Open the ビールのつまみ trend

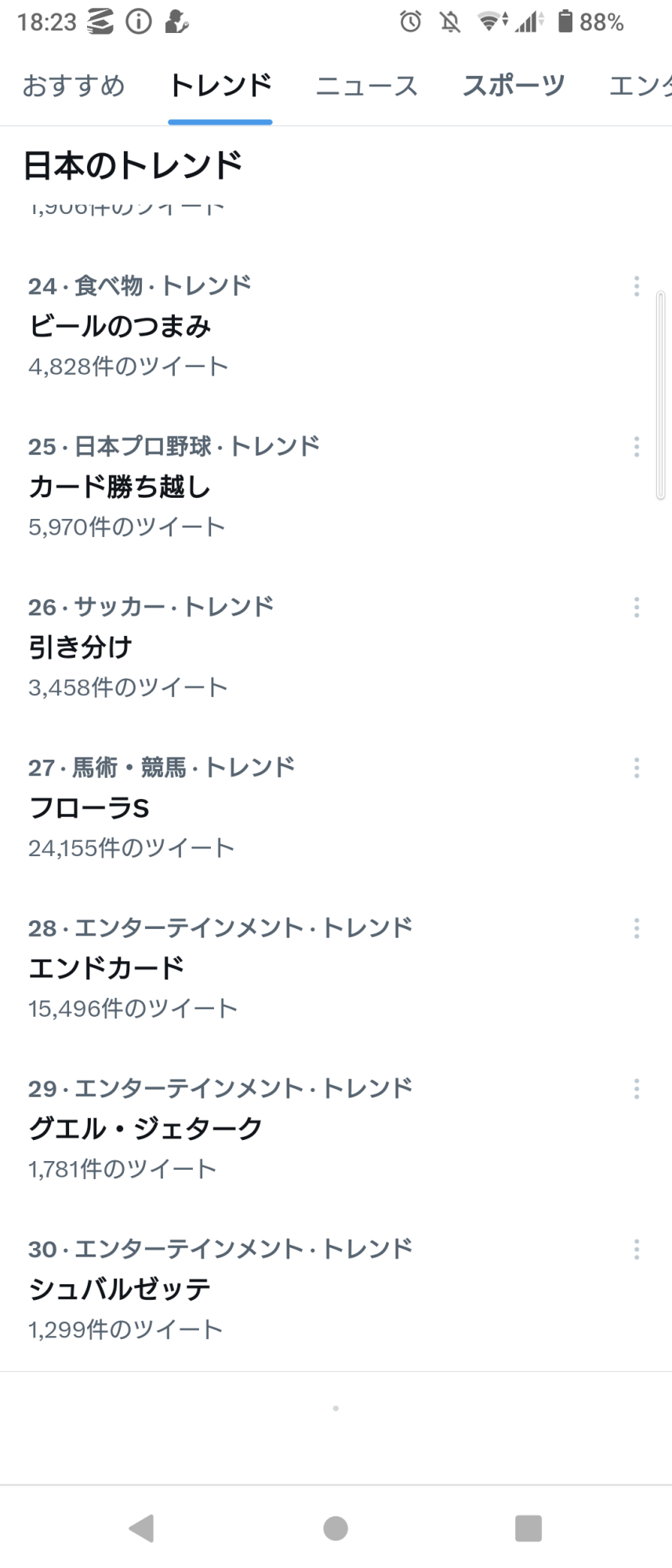pyautogui.click(x=120, y=326)
